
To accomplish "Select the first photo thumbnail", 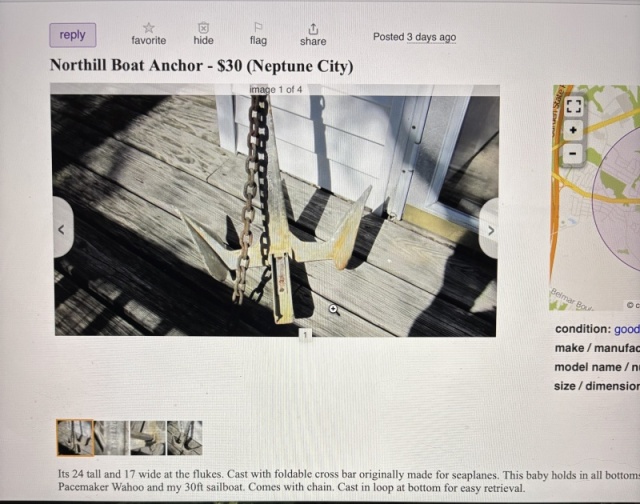I will tap(75, 438).
